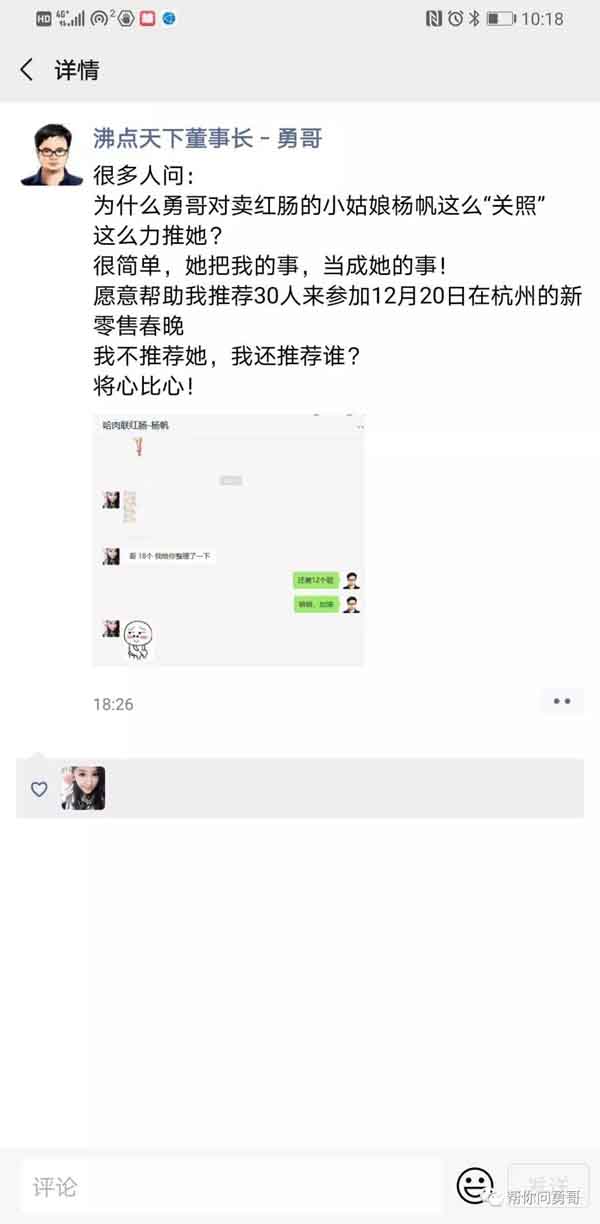Tap the 评论 comment input field
This screenshot has width=600, height=1224.
(230, 1187)
